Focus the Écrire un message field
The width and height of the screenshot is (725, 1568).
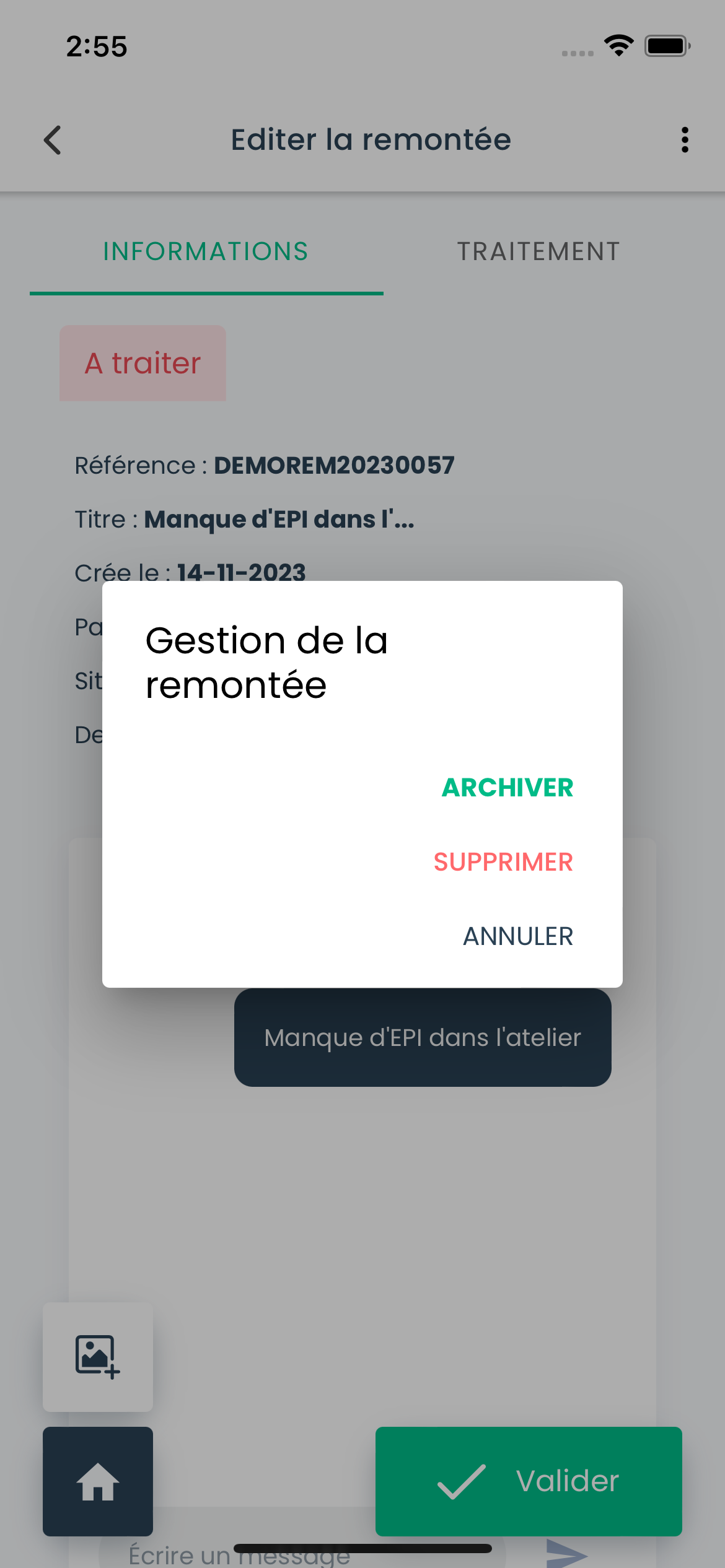tap(302, 1554)
